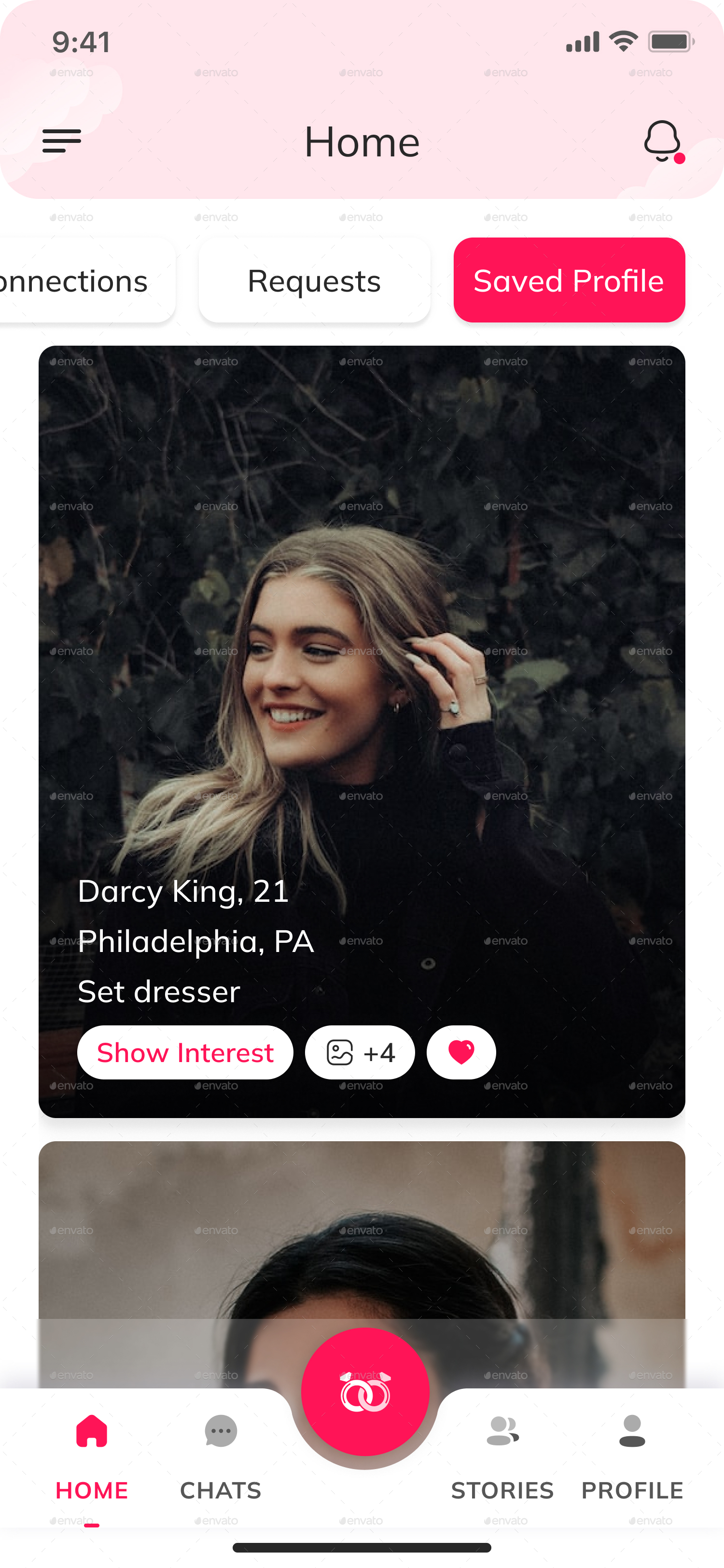Go to the Home tab
This screenshot has height=1568, width=724.
pos(92,1454)
